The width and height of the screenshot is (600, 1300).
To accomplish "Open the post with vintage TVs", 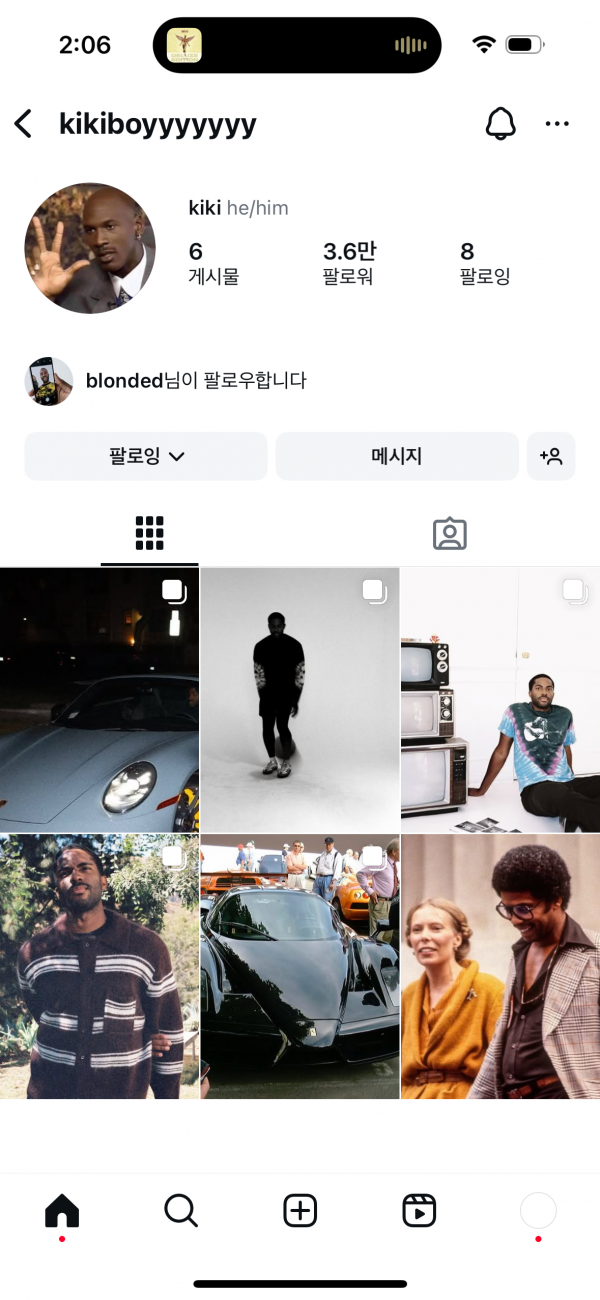I will point(500,699).
